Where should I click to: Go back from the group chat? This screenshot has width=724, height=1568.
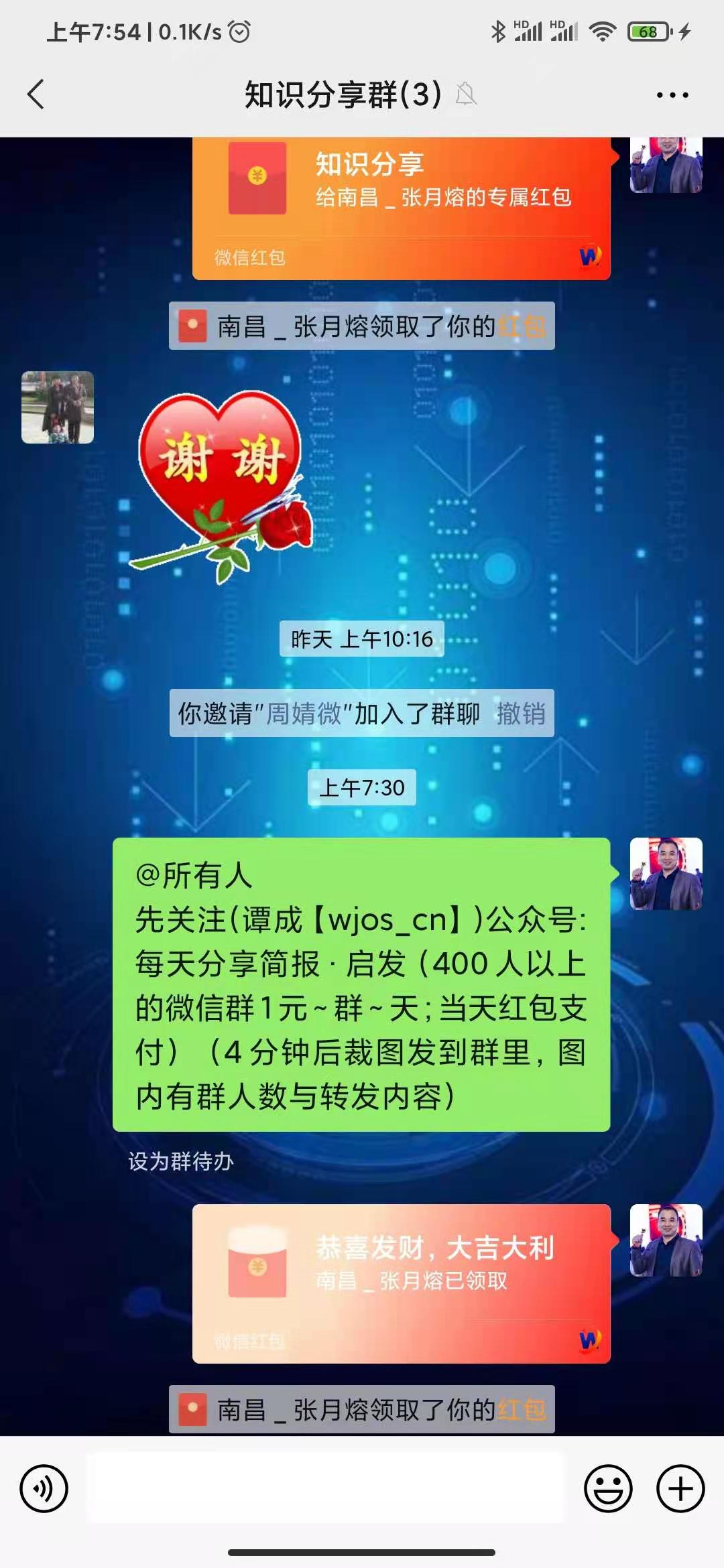pyautogui.click(x=36, y=94)
